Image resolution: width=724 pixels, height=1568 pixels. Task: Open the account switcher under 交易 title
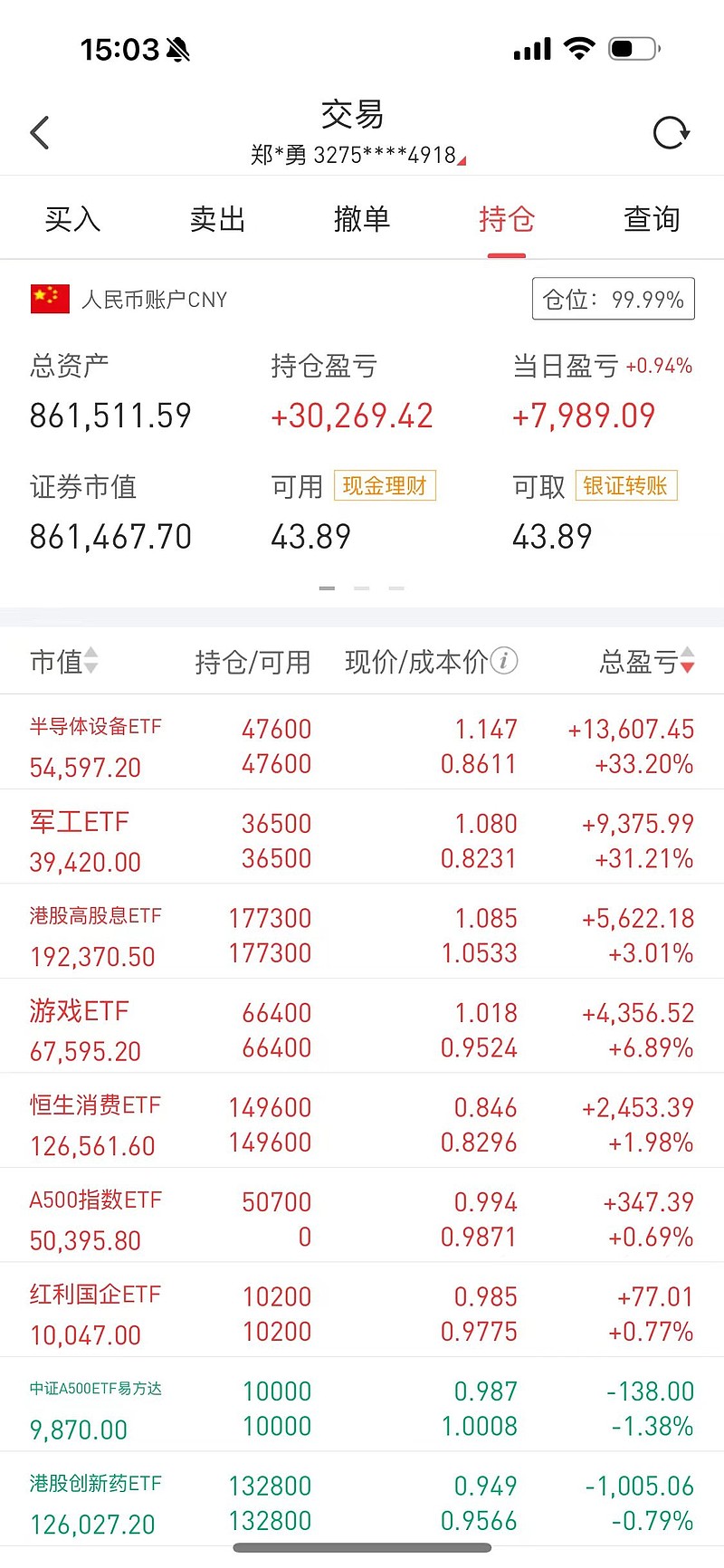pyautogui.click(x=358, y=155)
